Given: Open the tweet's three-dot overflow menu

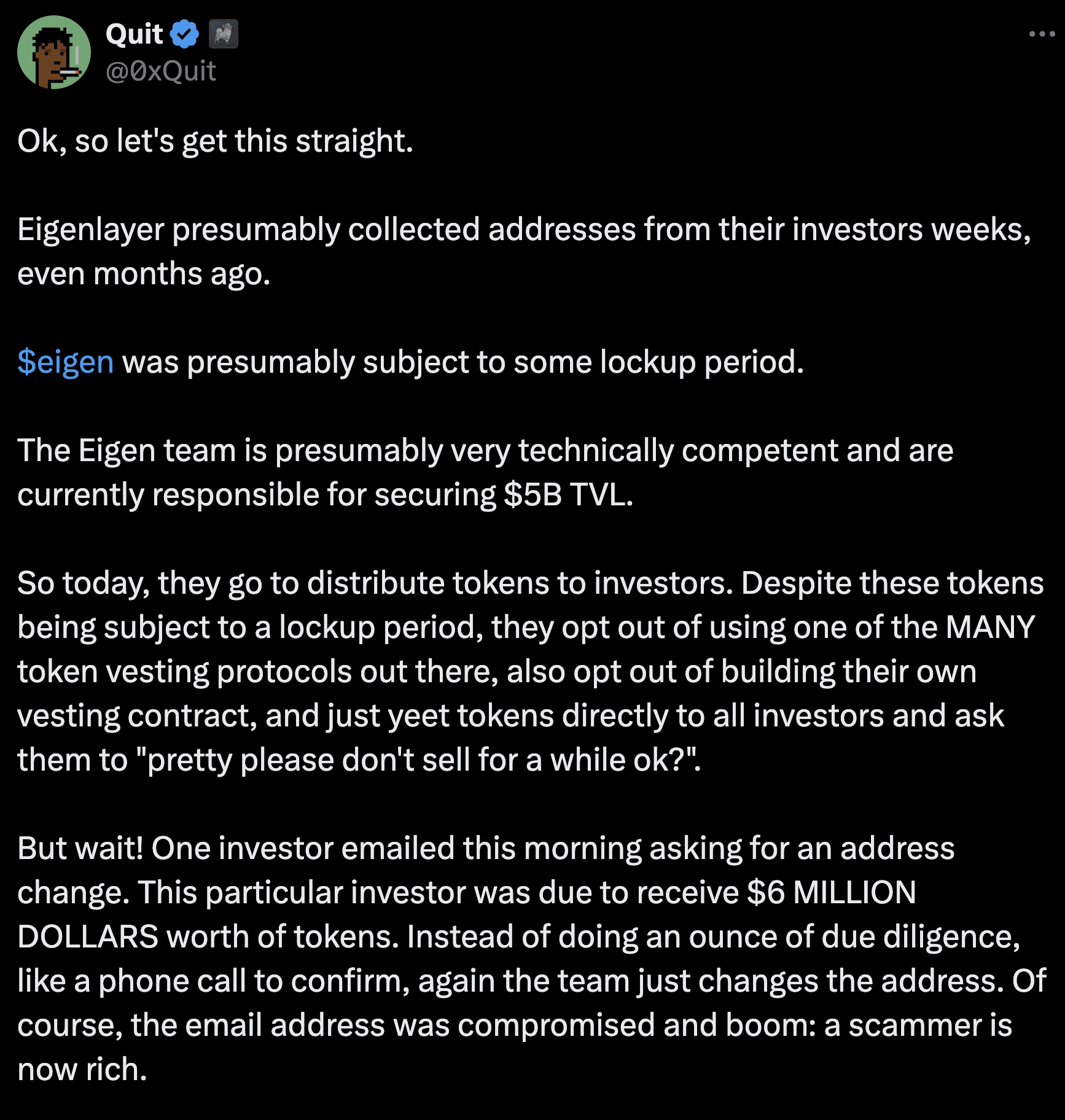Looking at the screenshot, I should pos(1042,34).
